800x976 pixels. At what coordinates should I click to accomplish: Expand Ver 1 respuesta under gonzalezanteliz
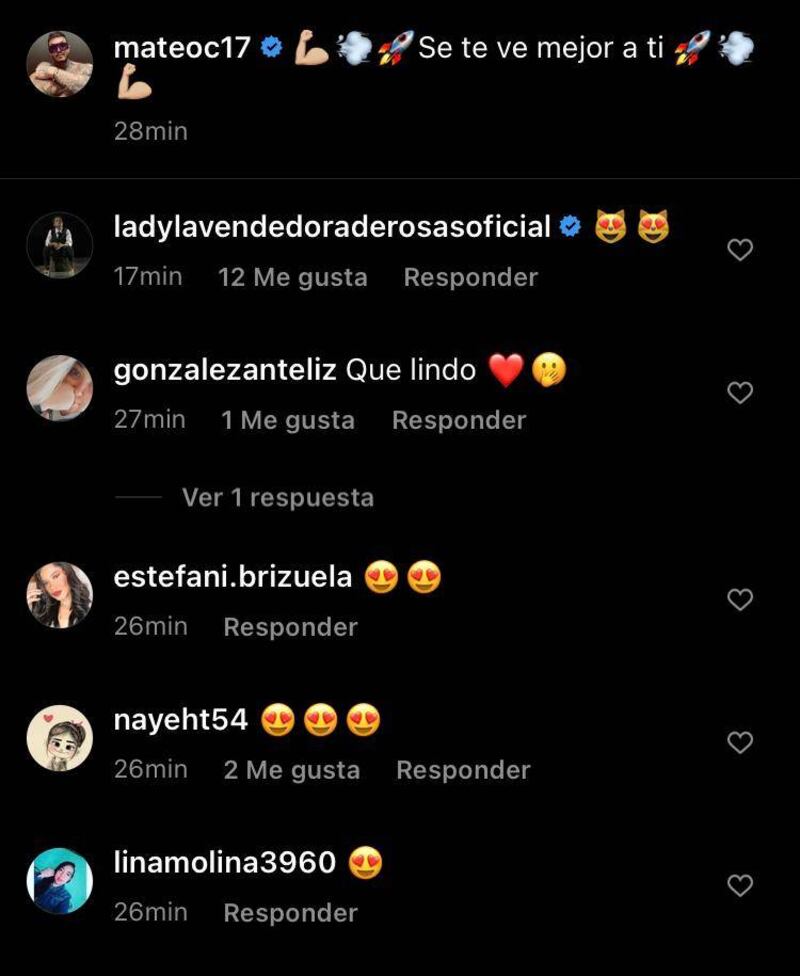tap(277, 497)
